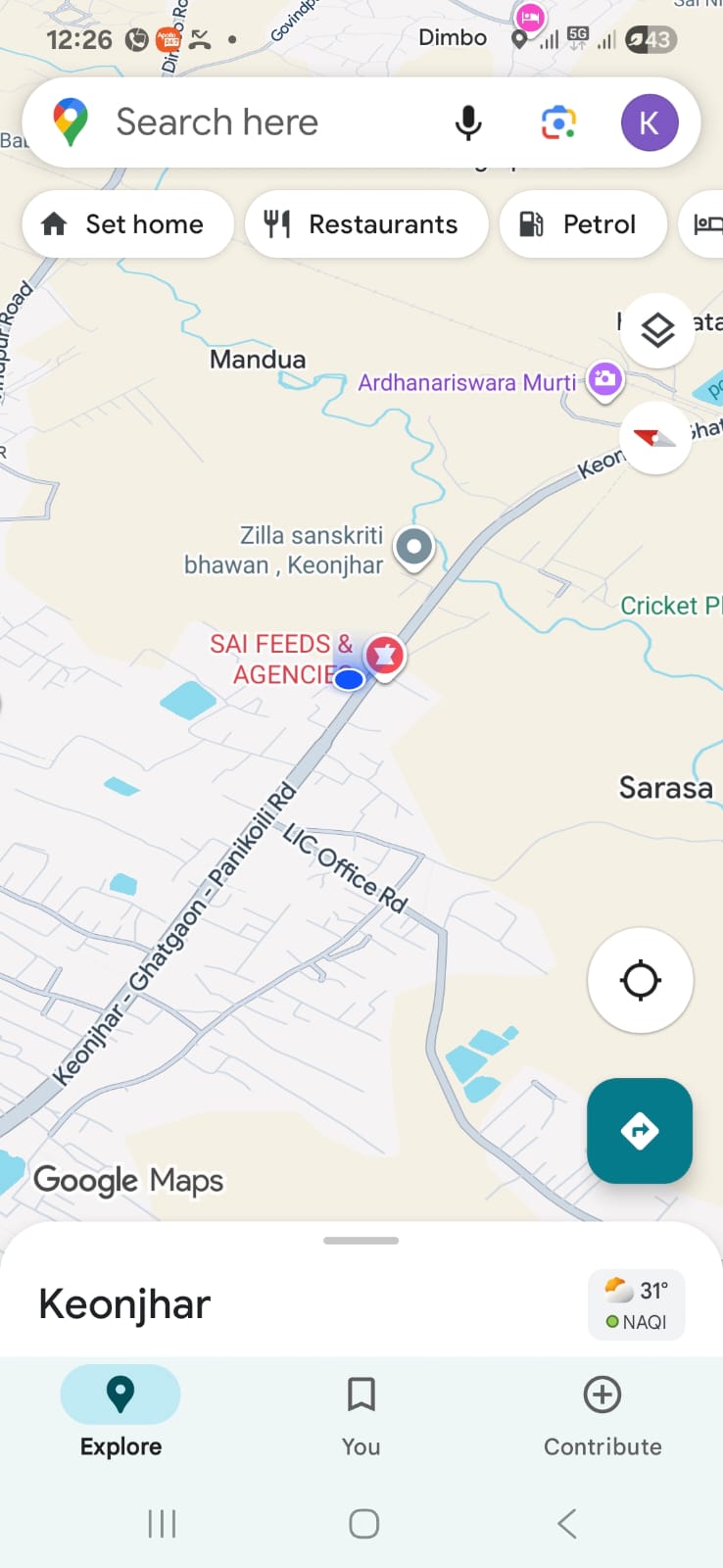Open the Ardhanariswara Murti photo pin
Viewport: 723px width, 1568px height.
(x=604, y=379)
